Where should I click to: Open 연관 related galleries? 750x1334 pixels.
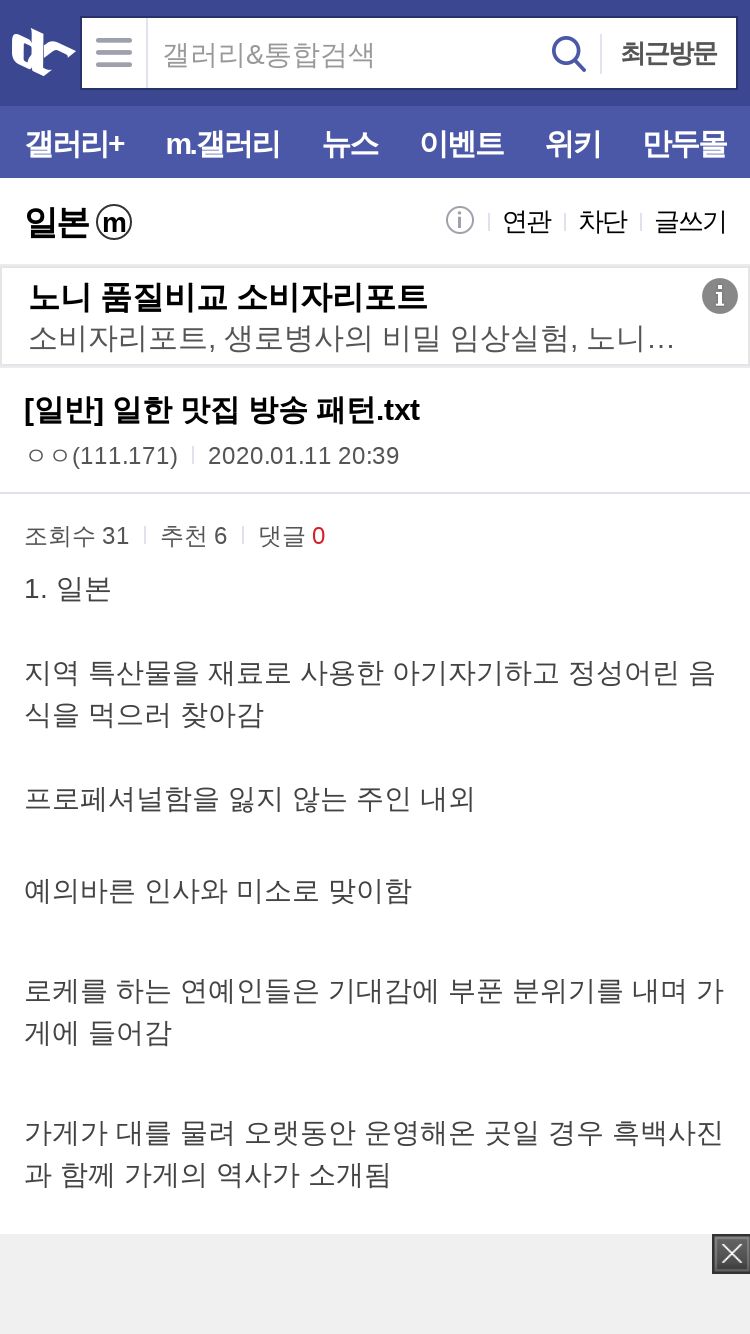(526, 221)
